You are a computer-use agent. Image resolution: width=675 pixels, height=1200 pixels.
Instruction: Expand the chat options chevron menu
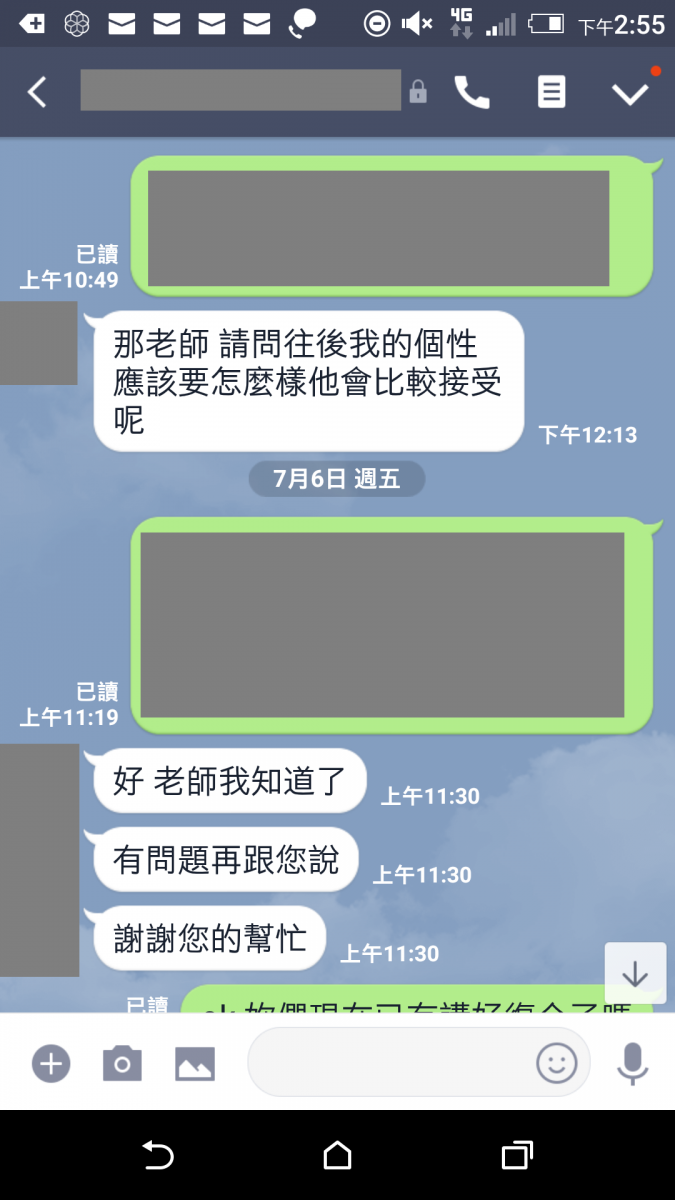[x=630, y=92]
